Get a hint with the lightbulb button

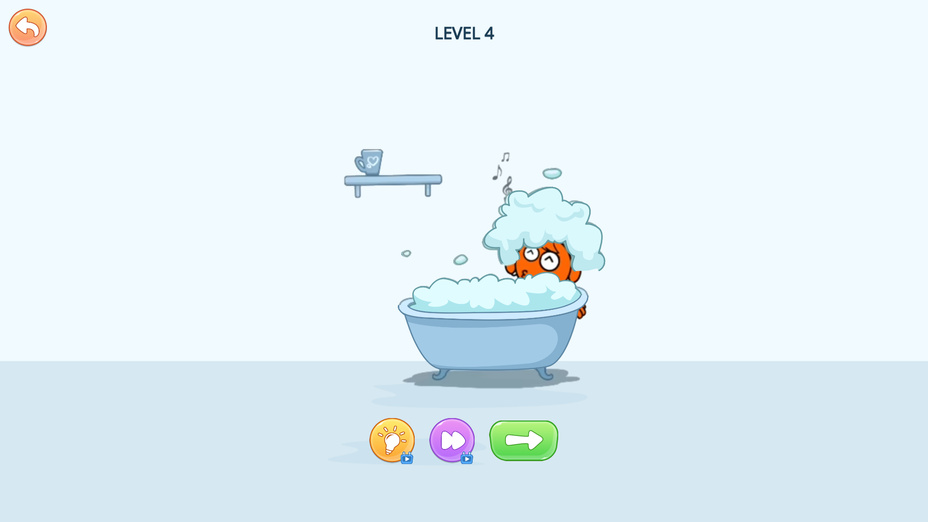click(x=392, y=440)
